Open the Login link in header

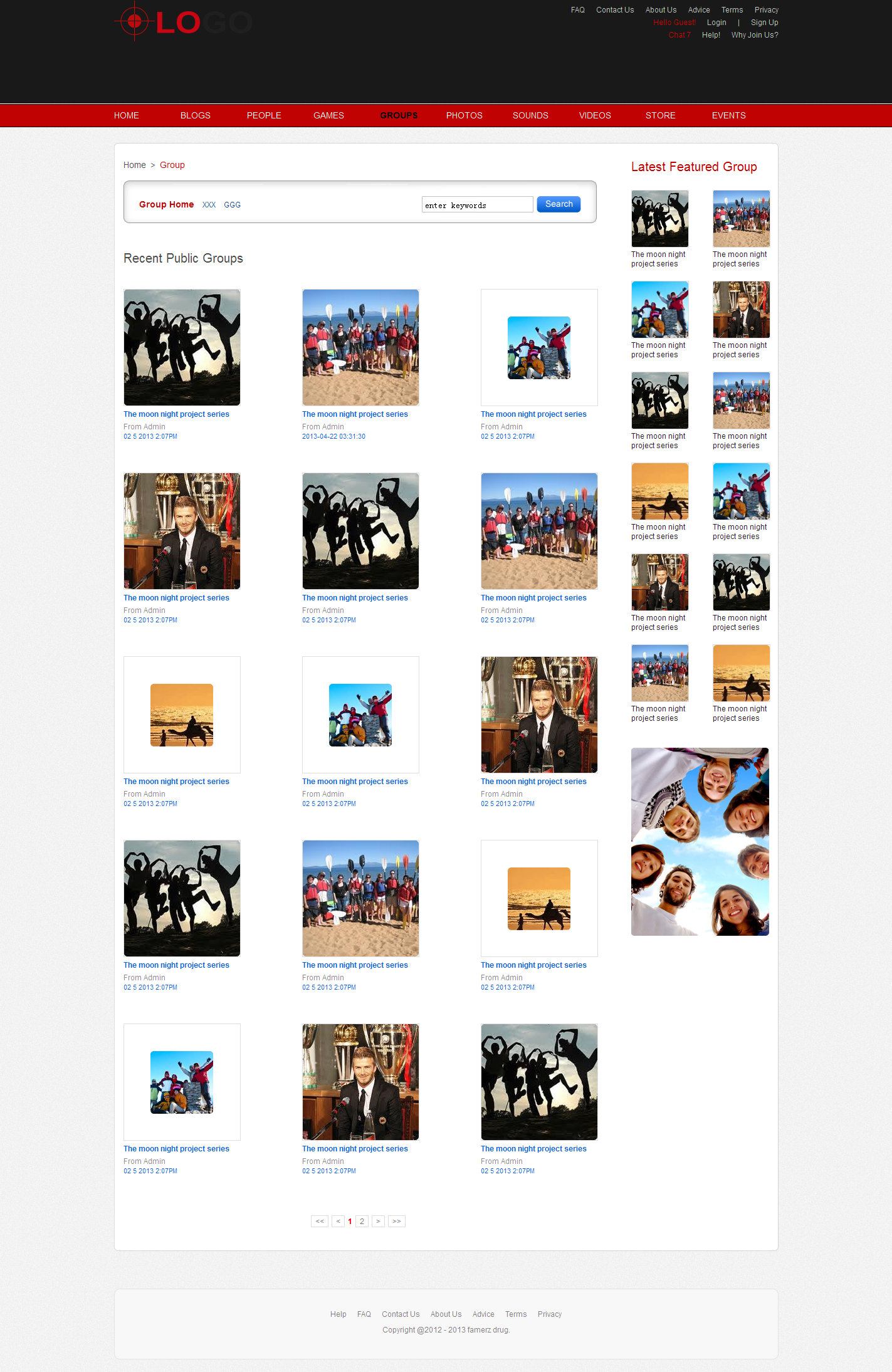(716, 23)
